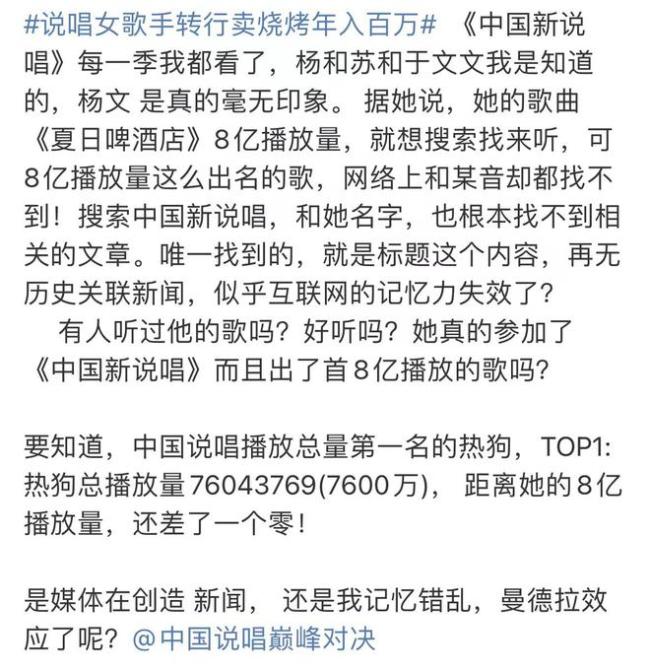
Task: Open the @中国说唱巅峰对决 mention
Action: (x=253, y=638)
